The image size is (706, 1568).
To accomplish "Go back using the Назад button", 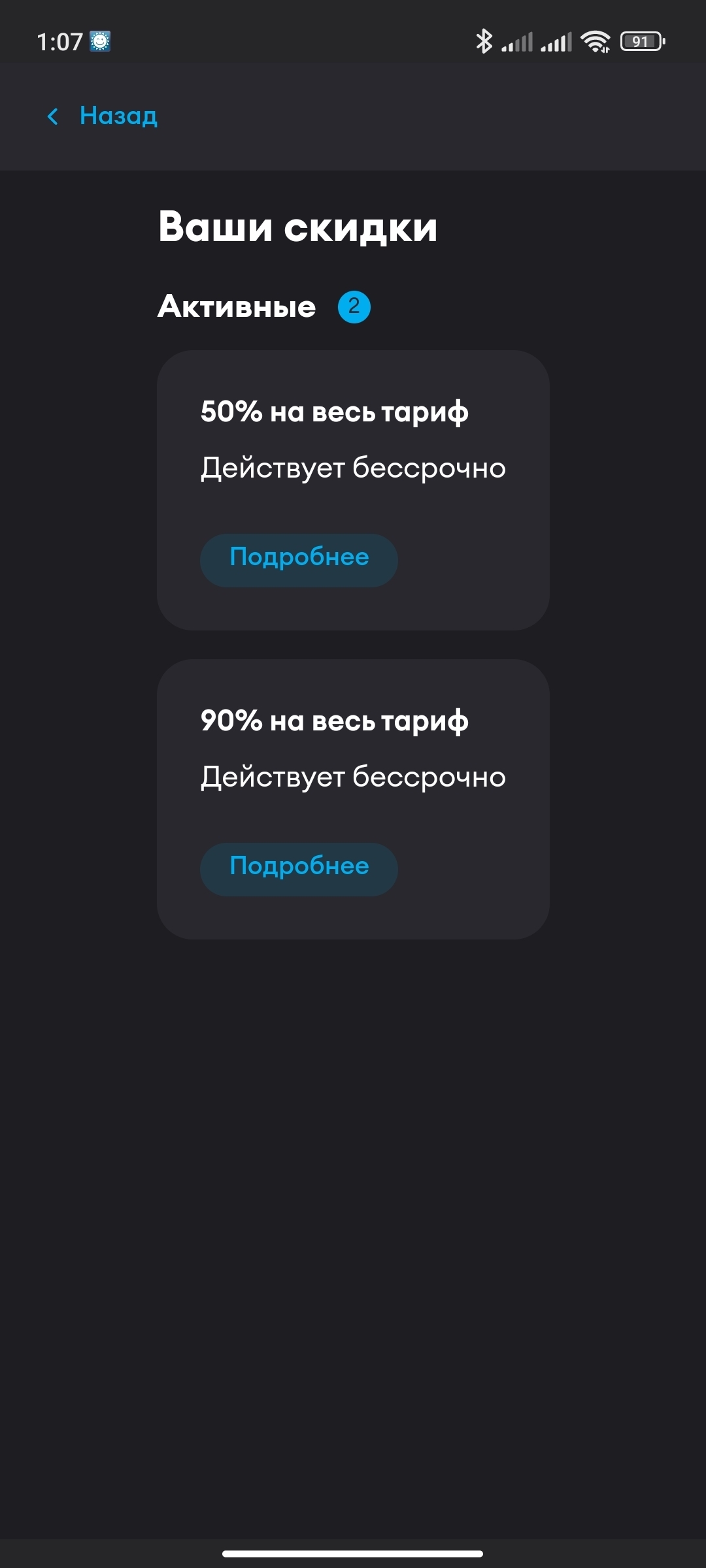I will [103, 116].
